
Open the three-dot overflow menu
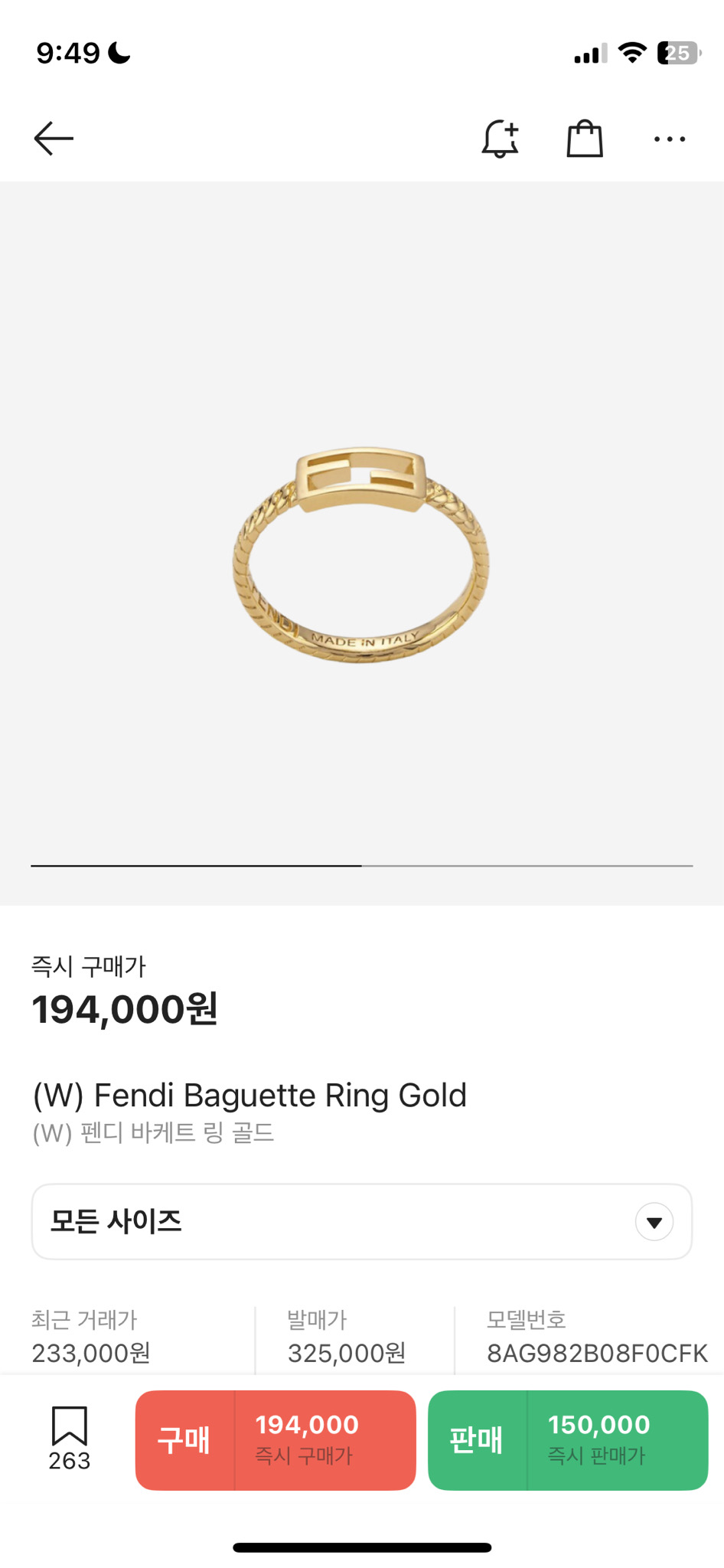(x=670, y=139)
